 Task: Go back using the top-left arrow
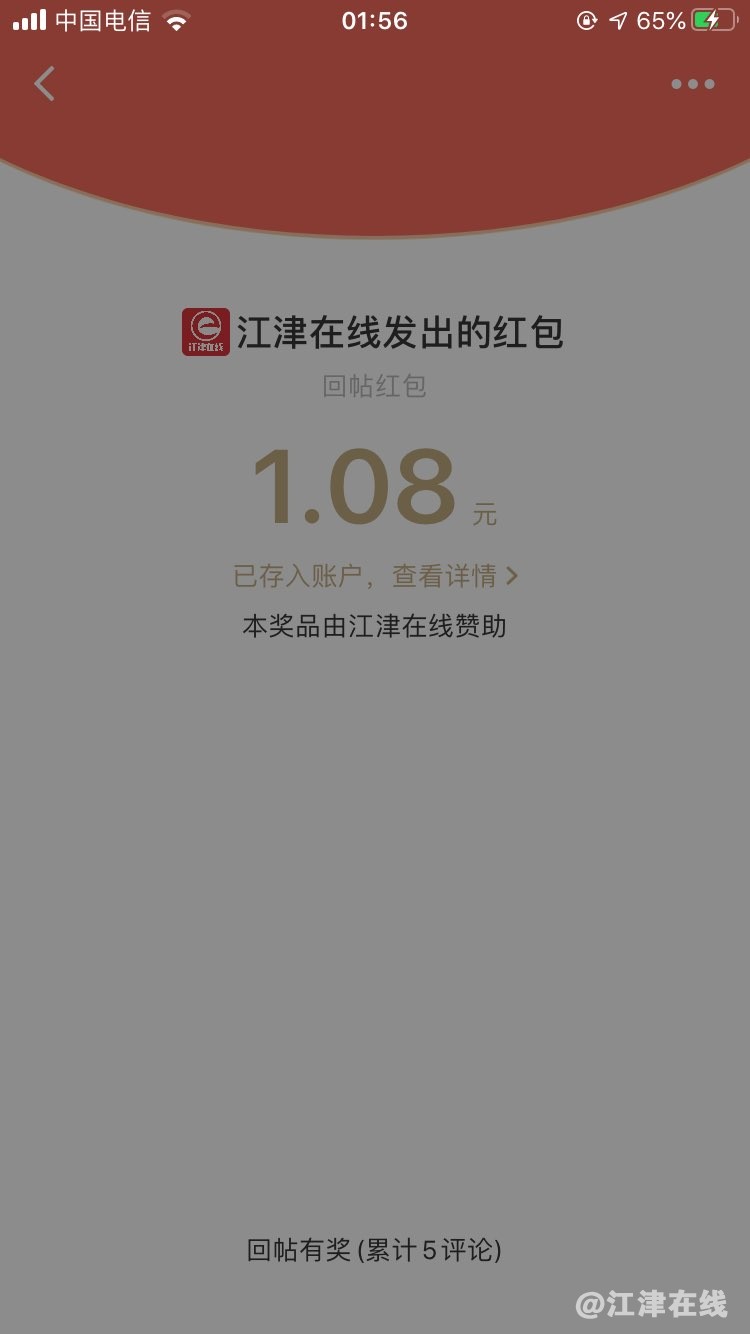(x=44, y=84)
